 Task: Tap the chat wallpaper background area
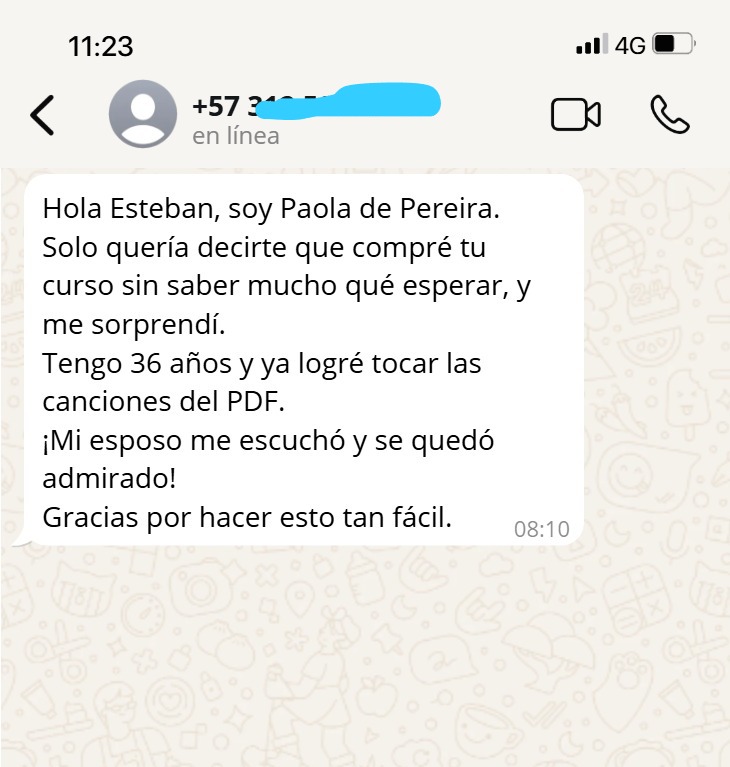pyautogui.click(x=365, y=650)
